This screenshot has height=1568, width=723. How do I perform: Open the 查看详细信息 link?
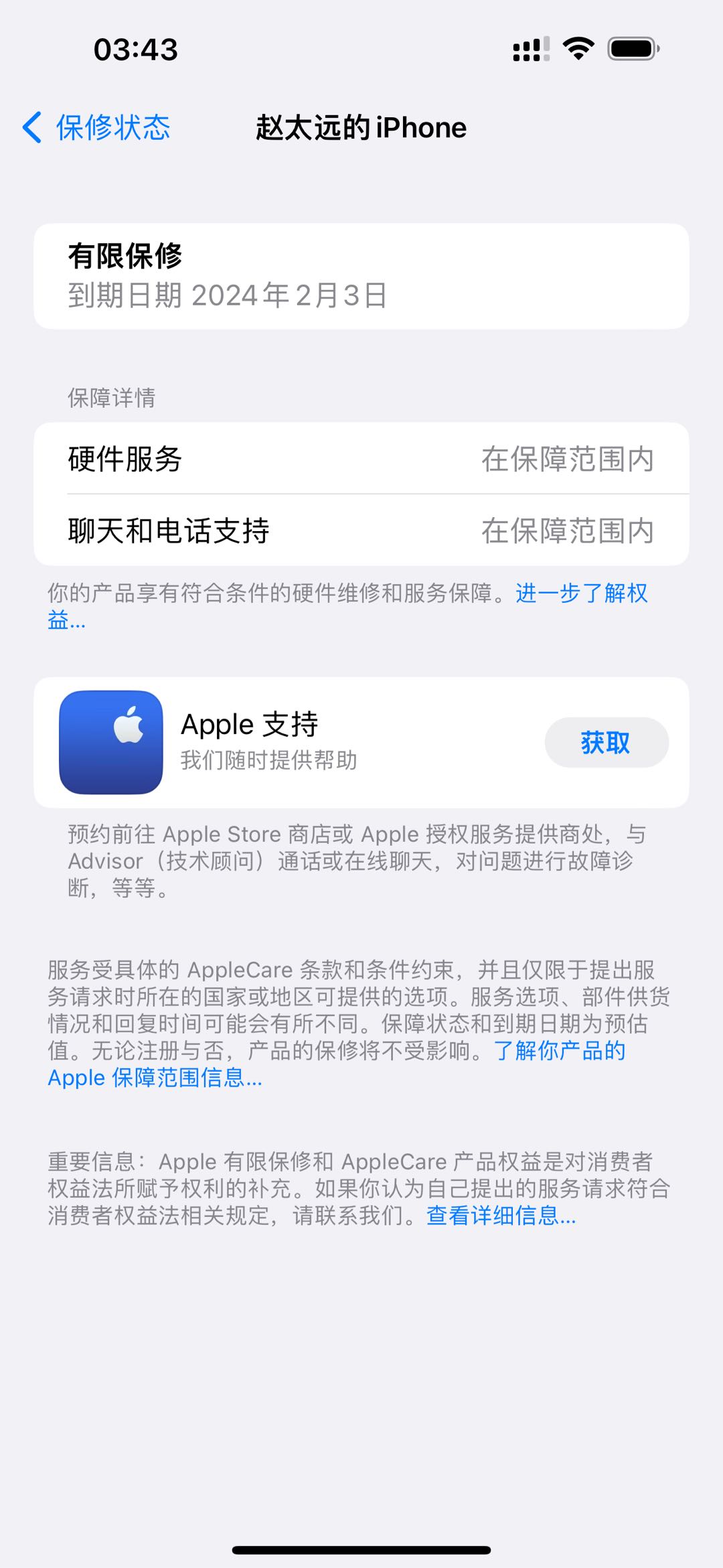coord(501,1215)
